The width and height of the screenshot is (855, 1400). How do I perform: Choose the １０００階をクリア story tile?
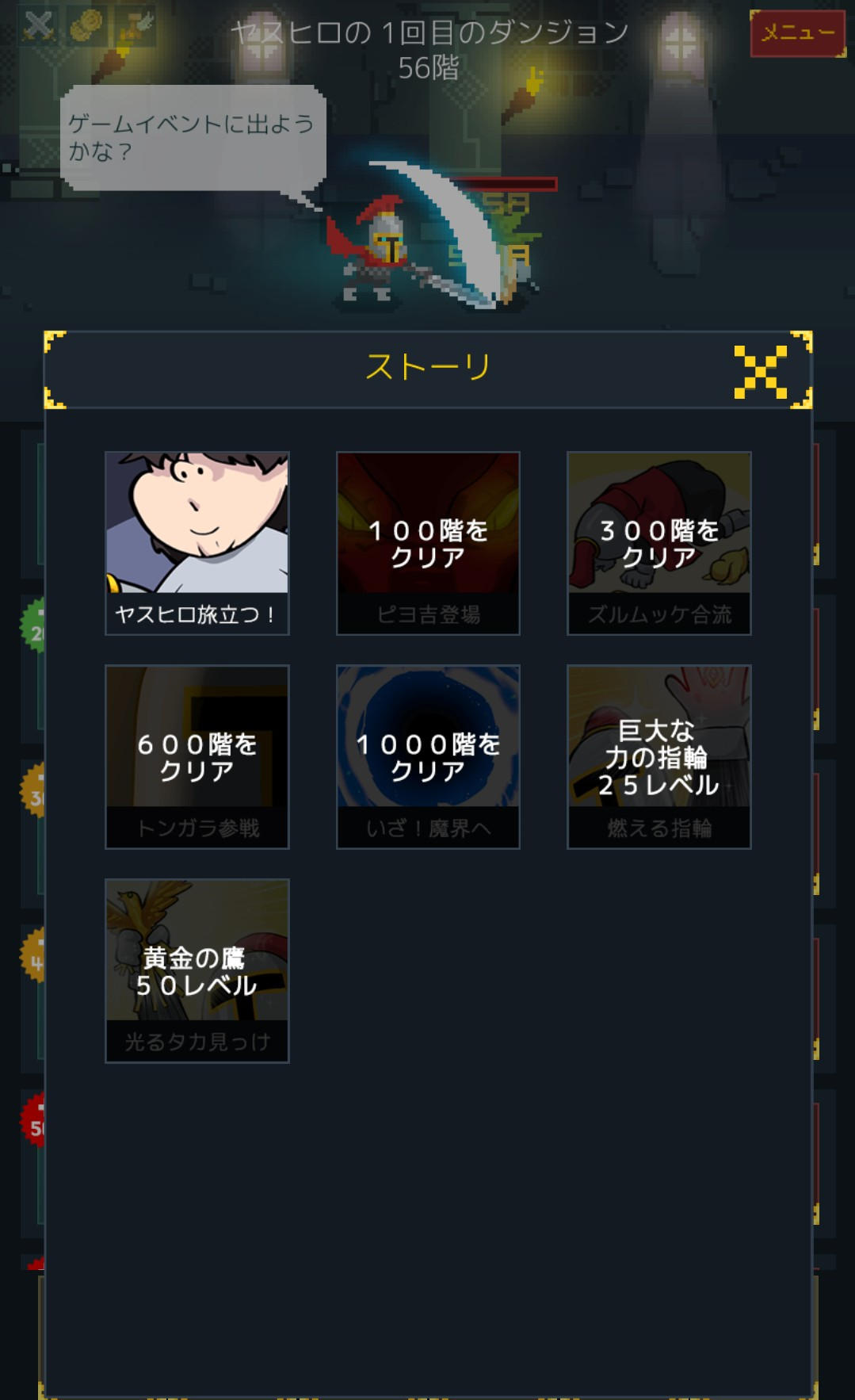[428, 757]
